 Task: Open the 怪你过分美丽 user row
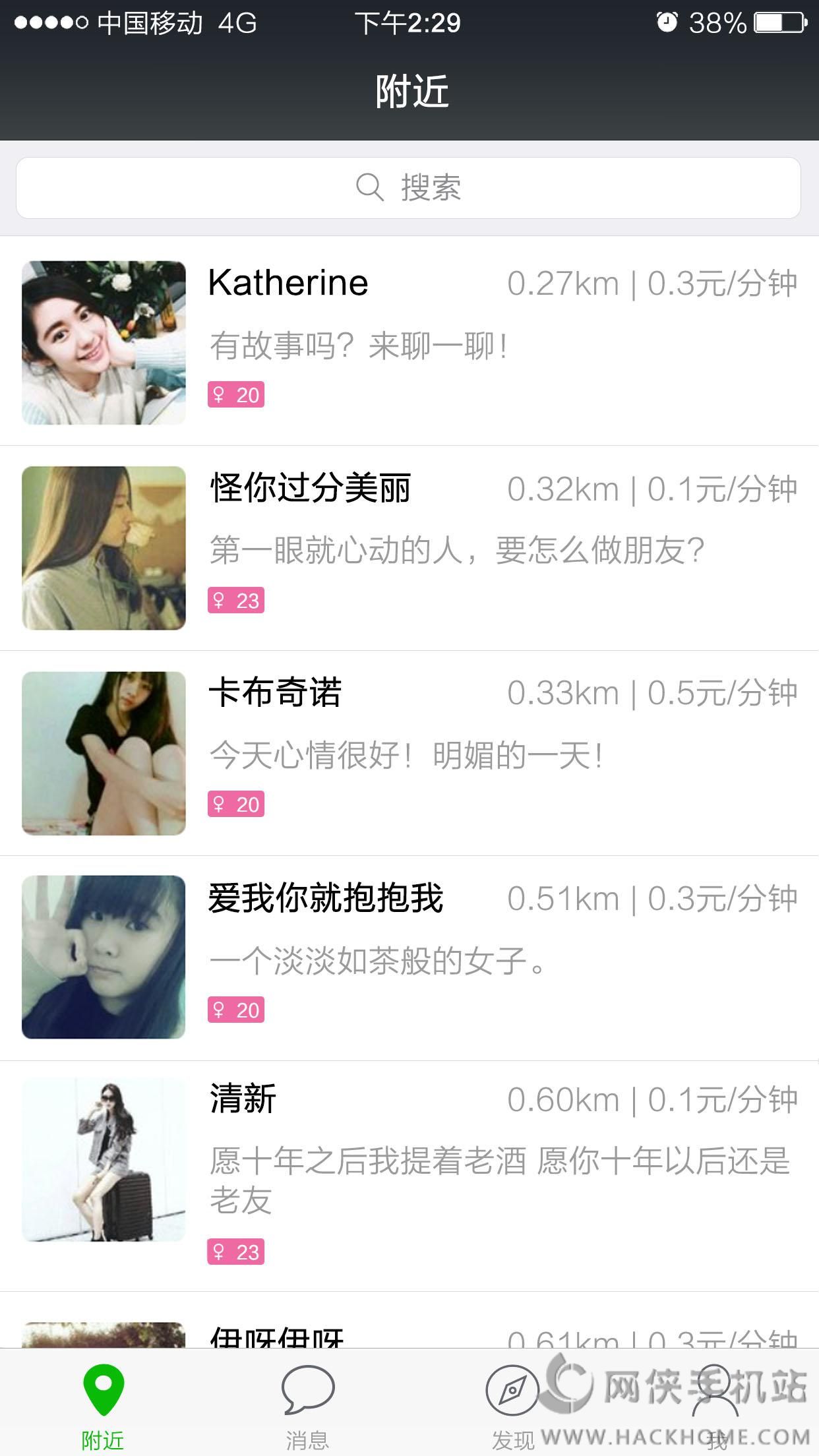(409, 547)
